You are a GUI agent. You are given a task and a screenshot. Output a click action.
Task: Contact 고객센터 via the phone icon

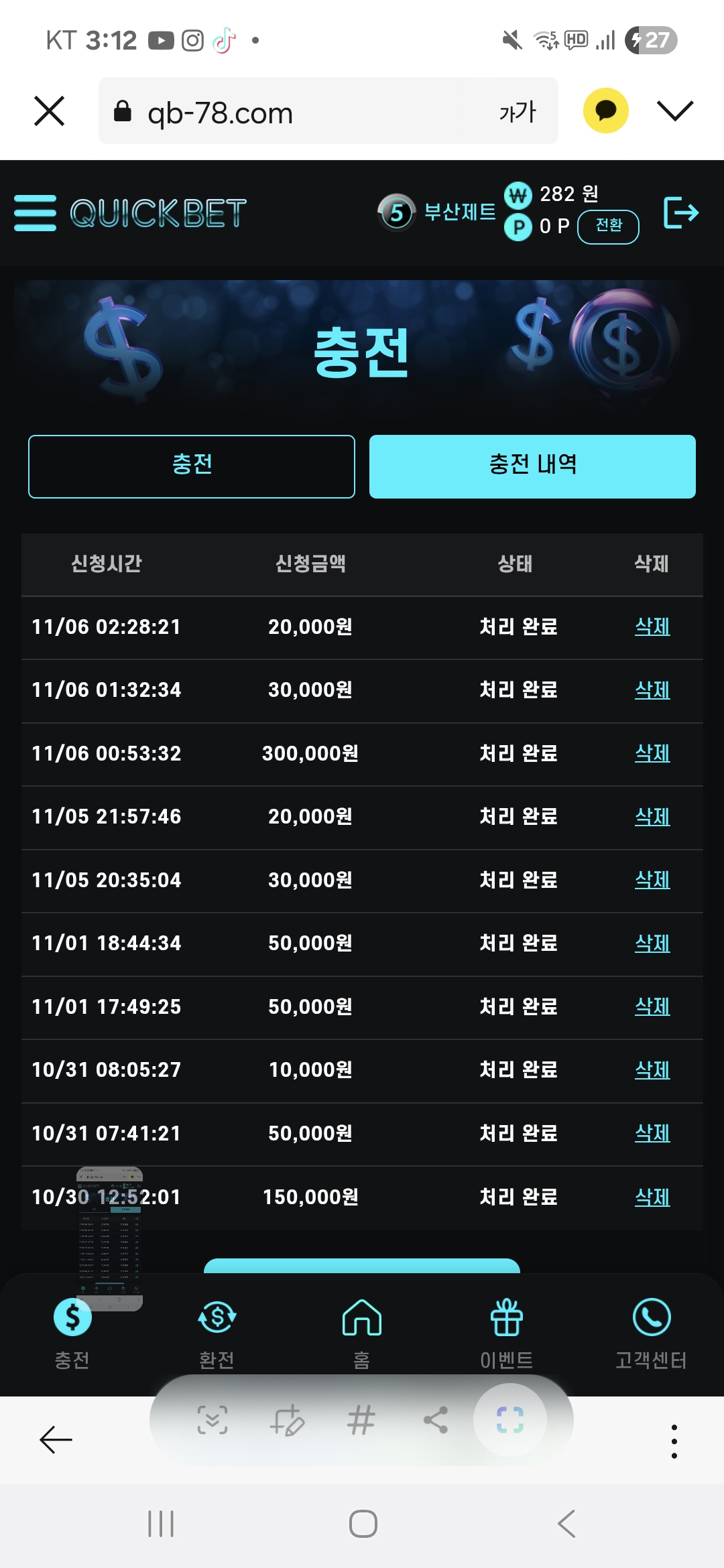pos(652,1319)
